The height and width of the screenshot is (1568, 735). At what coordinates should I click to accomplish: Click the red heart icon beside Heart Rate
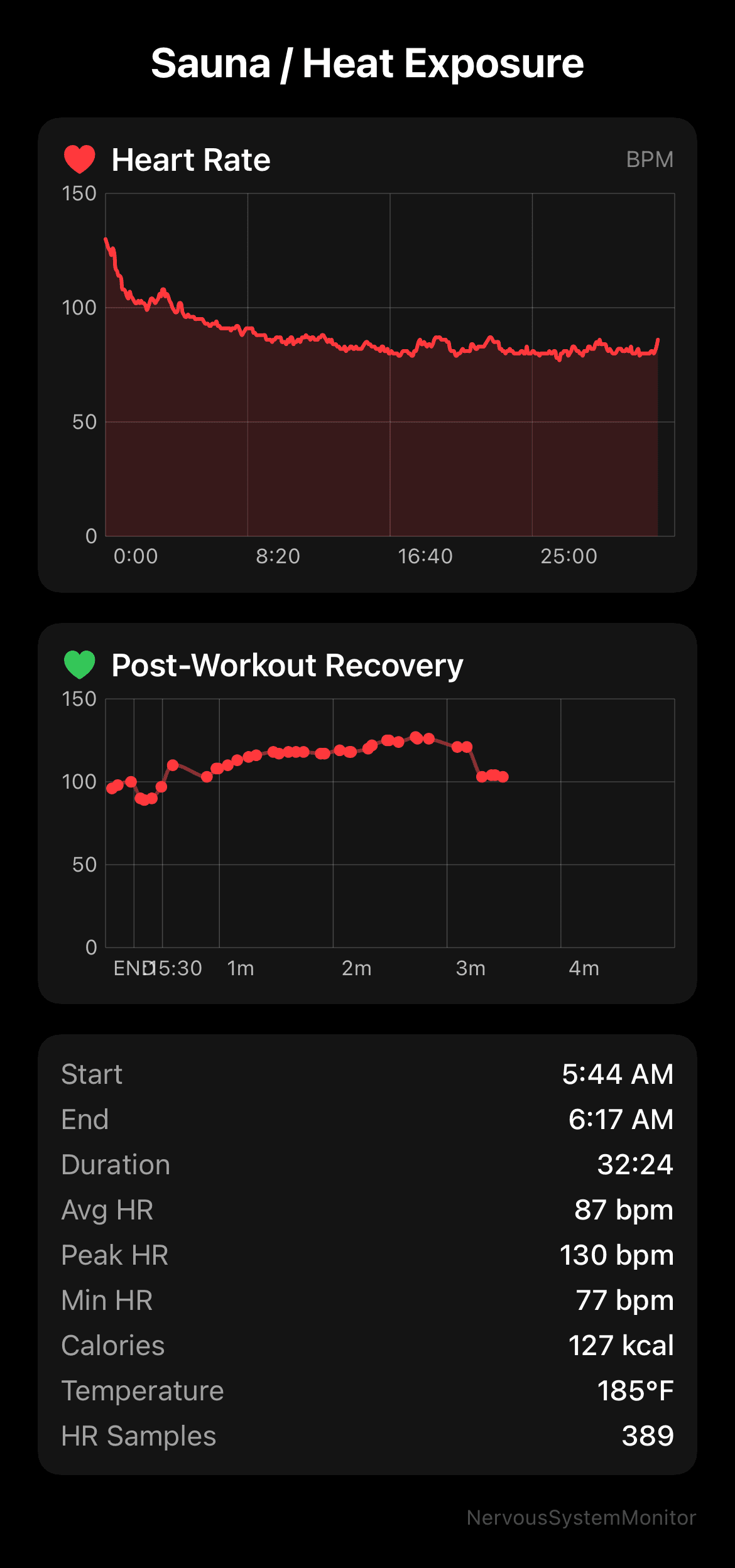(x=81, y=160)
